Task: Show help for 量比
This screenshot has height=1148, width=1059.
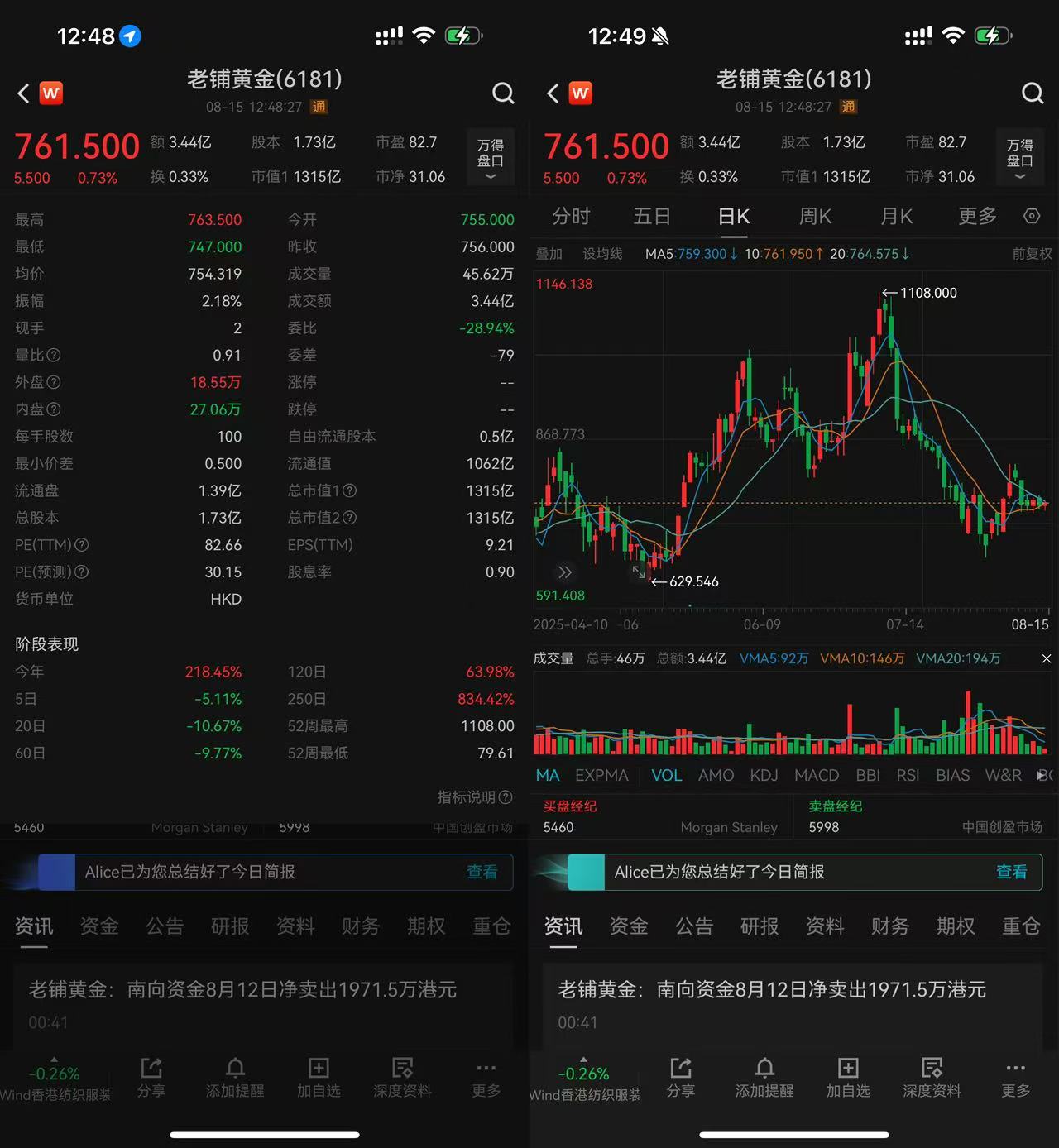Action: (x=54, y=356)
